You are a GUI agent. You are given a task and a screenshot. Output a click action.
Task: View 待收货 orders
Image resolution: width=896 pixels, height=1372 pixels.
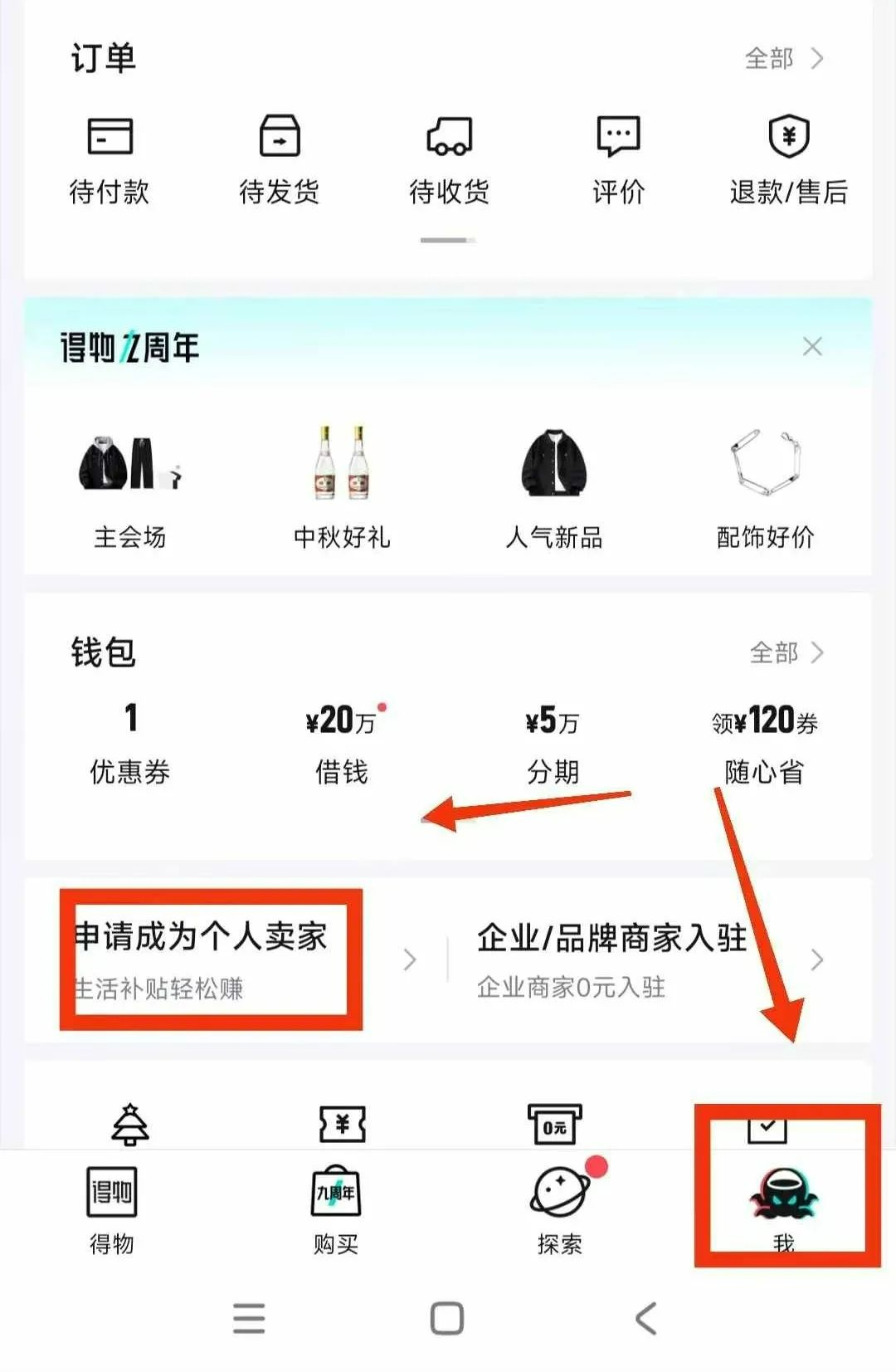449,159
